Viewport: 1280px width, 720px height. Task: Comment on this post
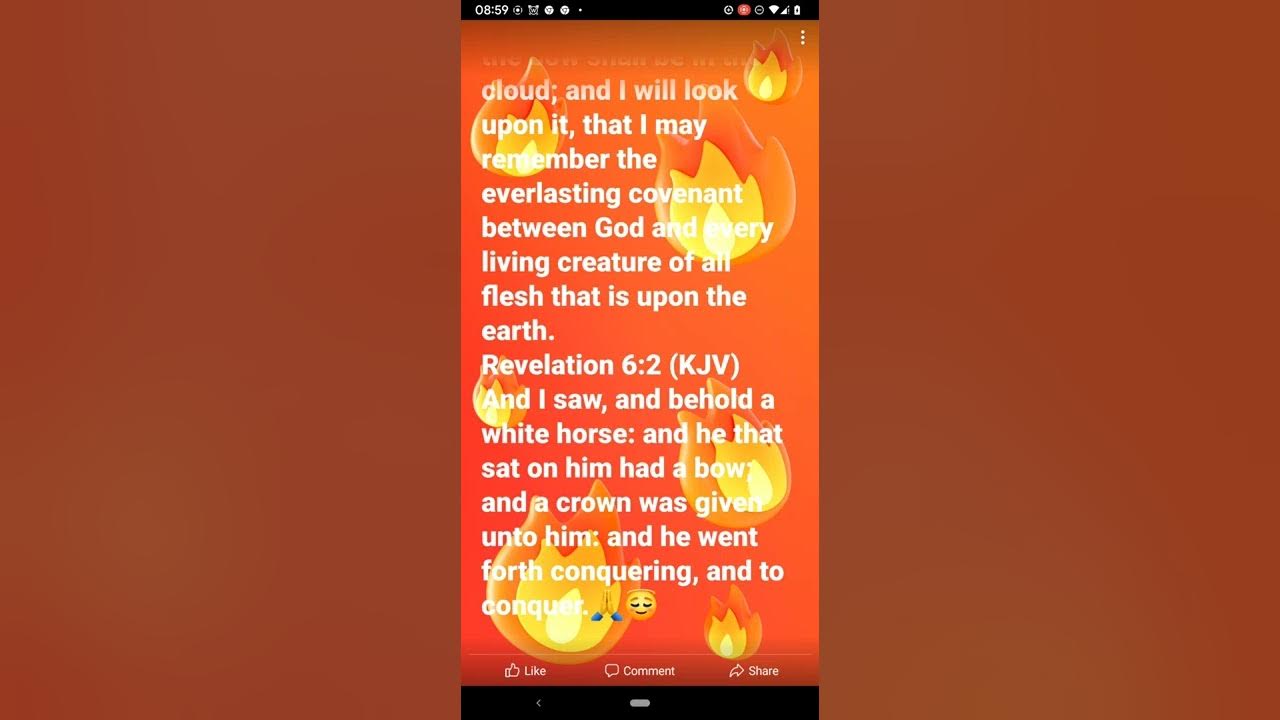[640, 671]
